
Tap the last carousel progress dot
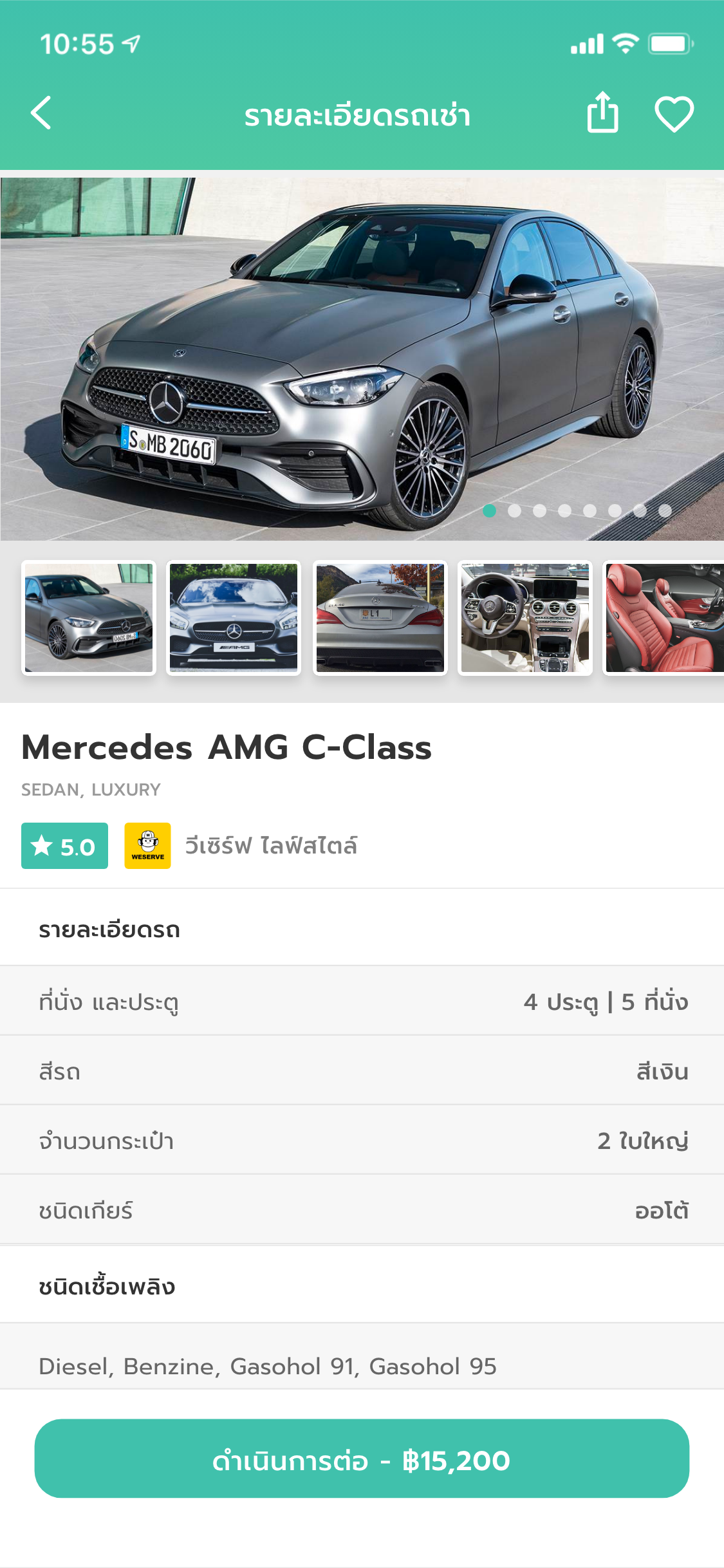coord(666,510)
